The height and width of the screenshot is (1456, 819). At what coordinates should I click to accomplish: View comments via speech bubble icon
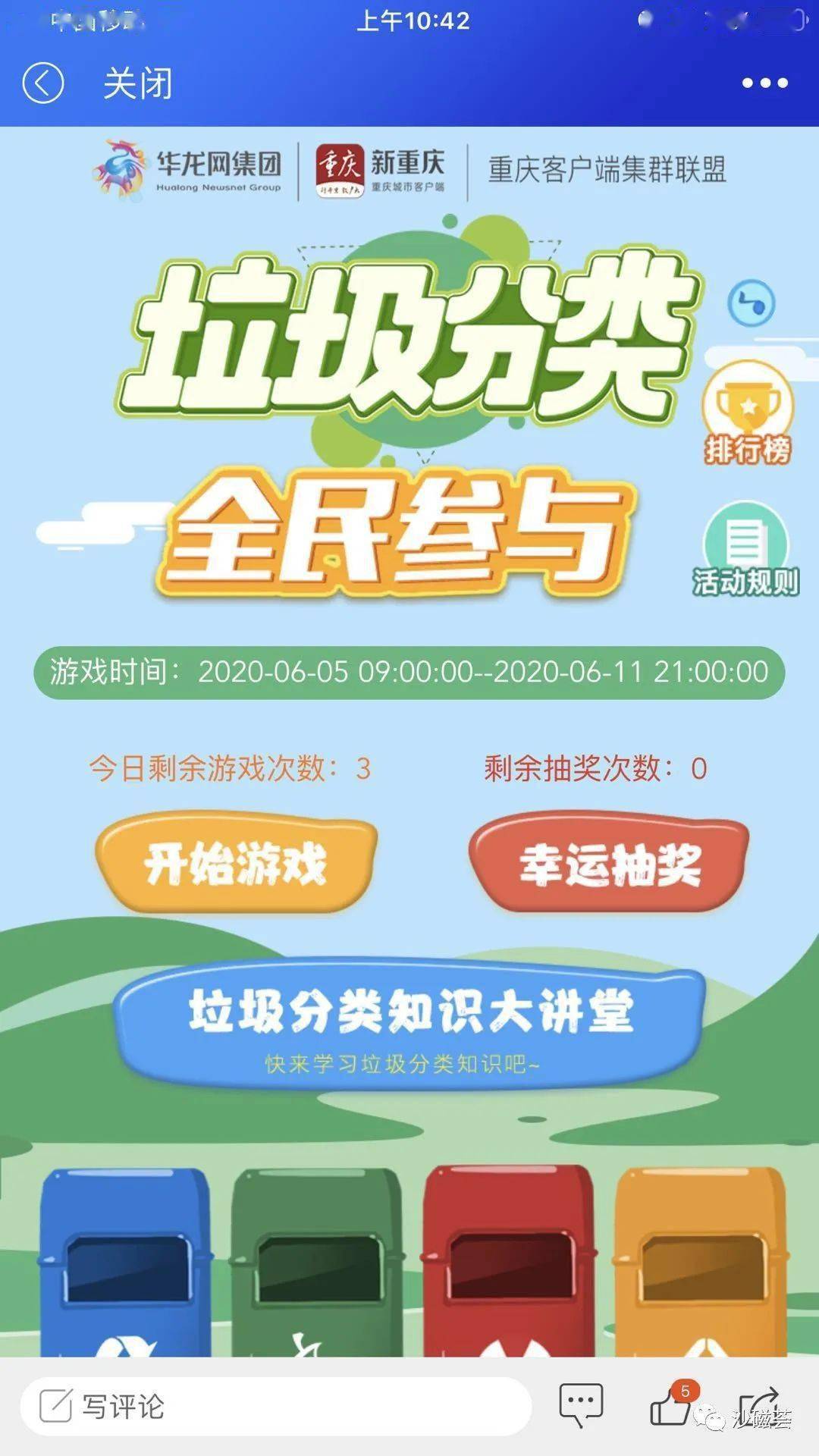coord(581,1405)
